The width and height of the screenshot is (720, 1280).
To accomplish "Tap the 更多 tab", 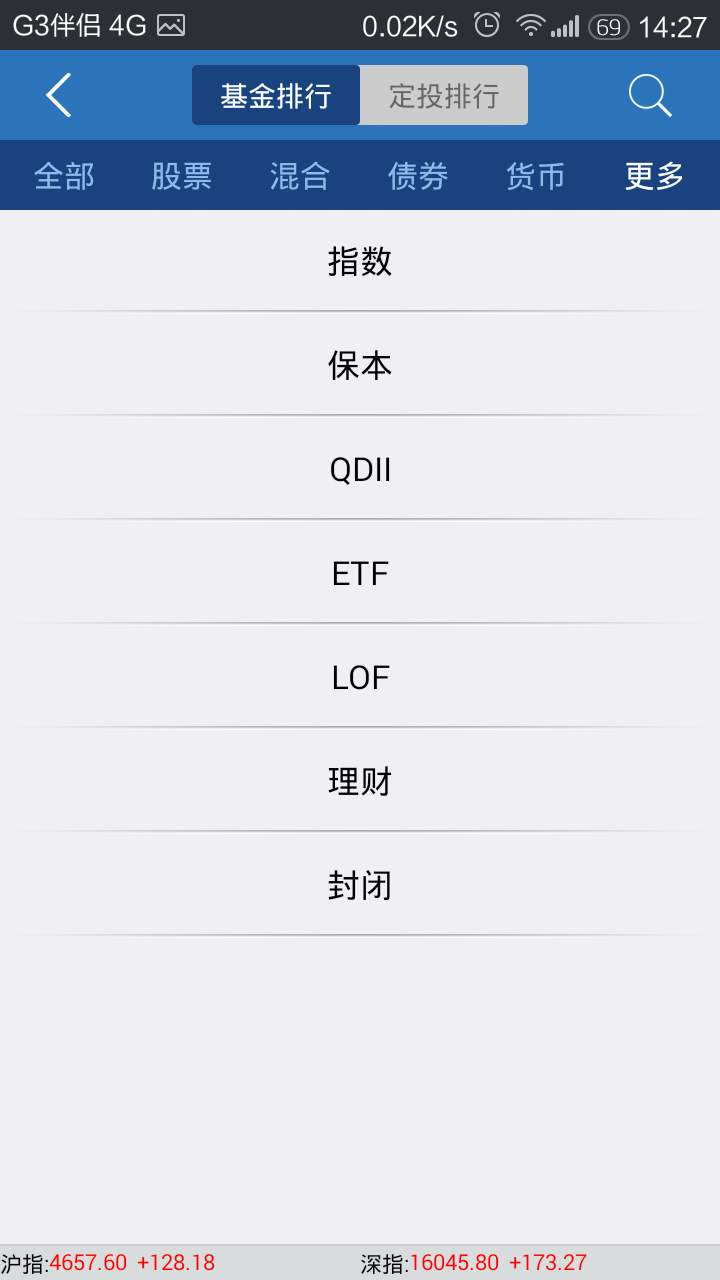I will [654, 176].
